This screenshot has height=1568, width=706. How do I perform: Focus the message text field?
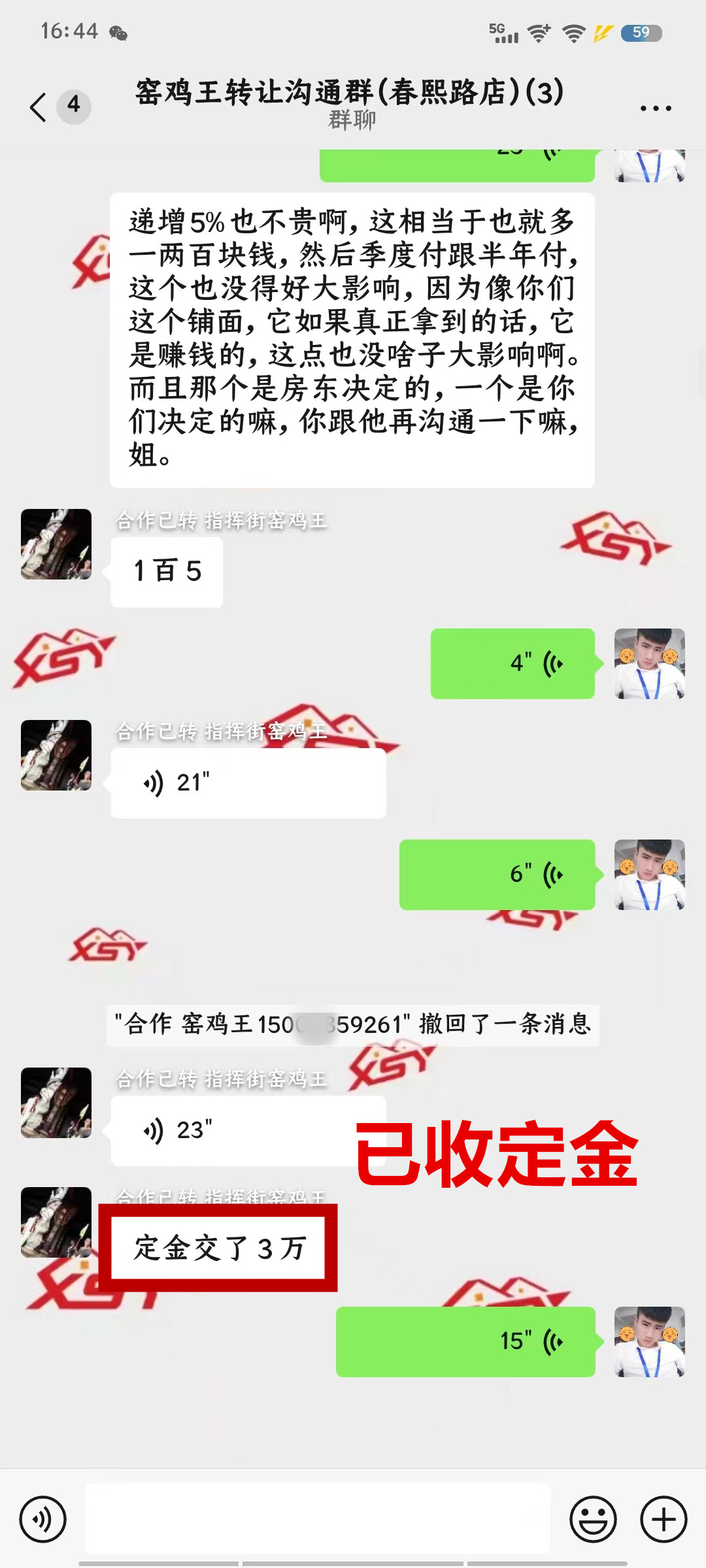(x=318, y=1519)
